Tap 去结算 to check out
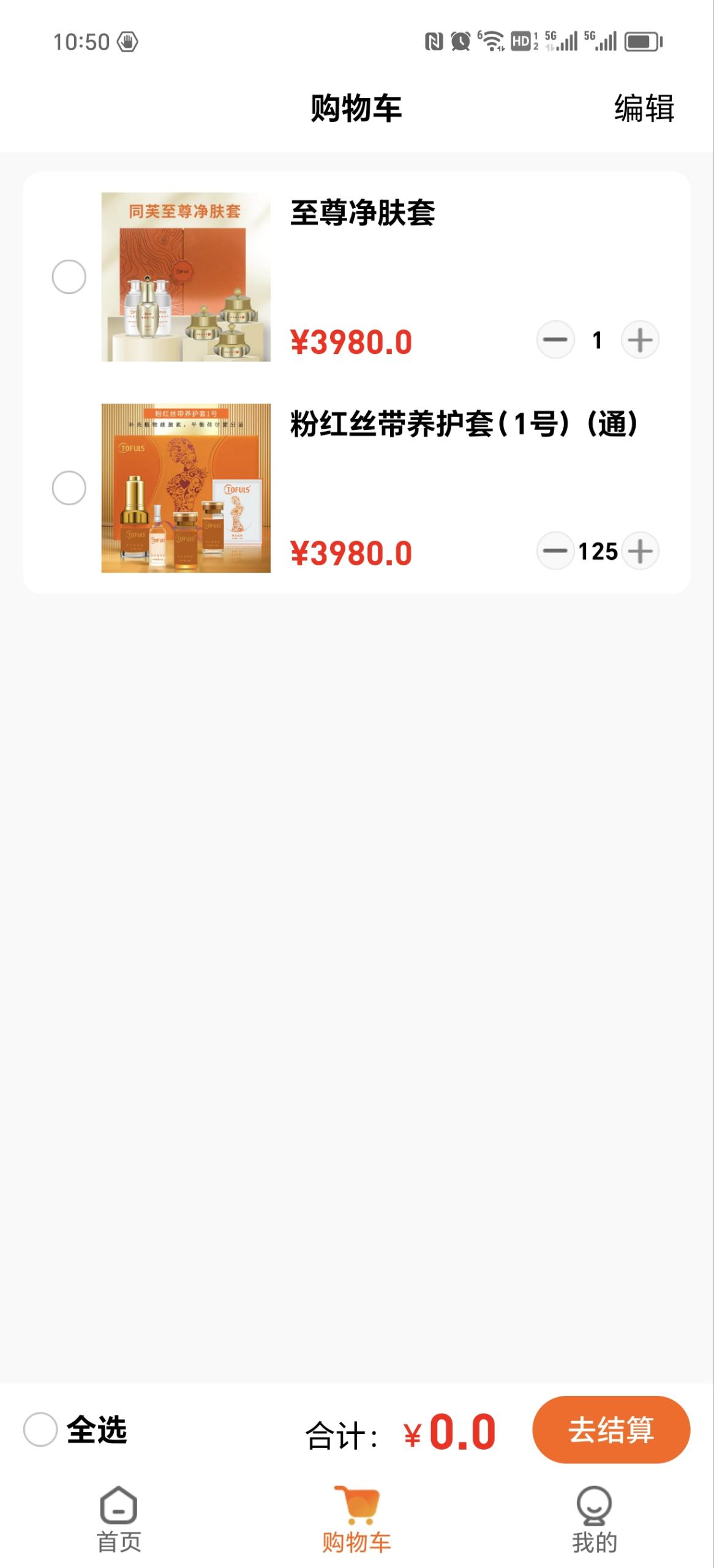The height and width of the screenshot is (1568, 714). (611, 1430)
